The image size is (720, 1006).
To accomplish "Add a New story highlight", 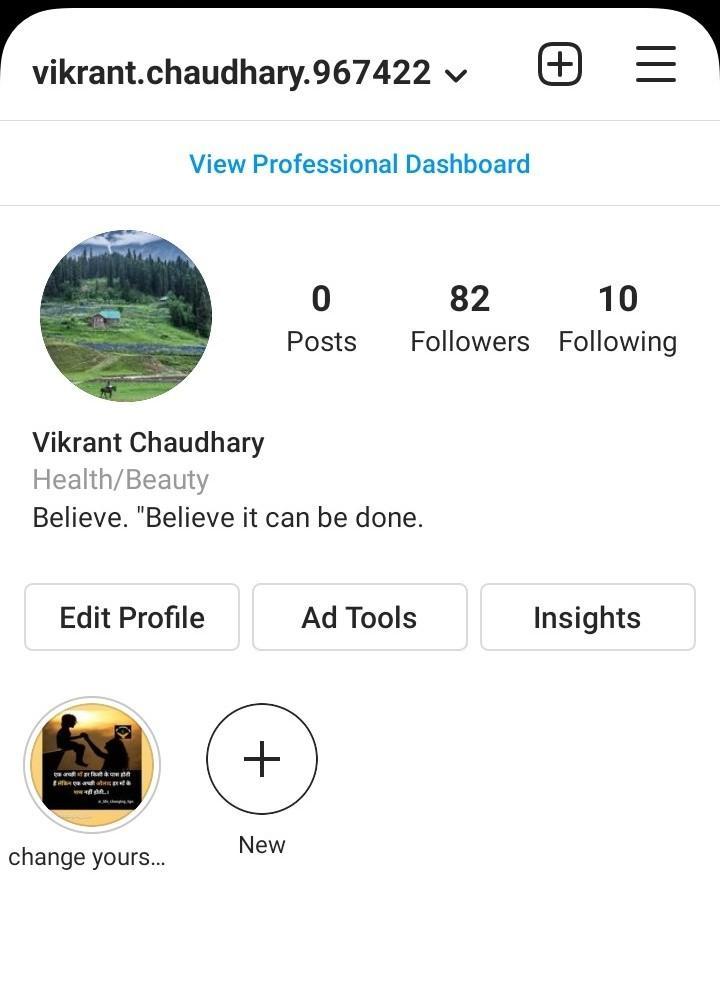I will 262,760.
